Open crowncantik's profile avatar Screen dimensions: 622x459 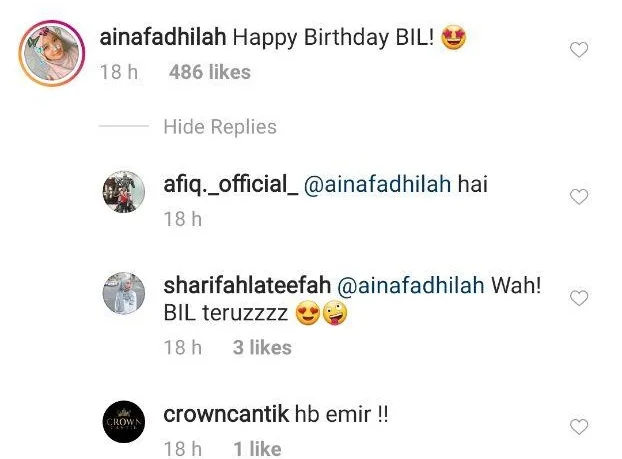pos(126,422)
